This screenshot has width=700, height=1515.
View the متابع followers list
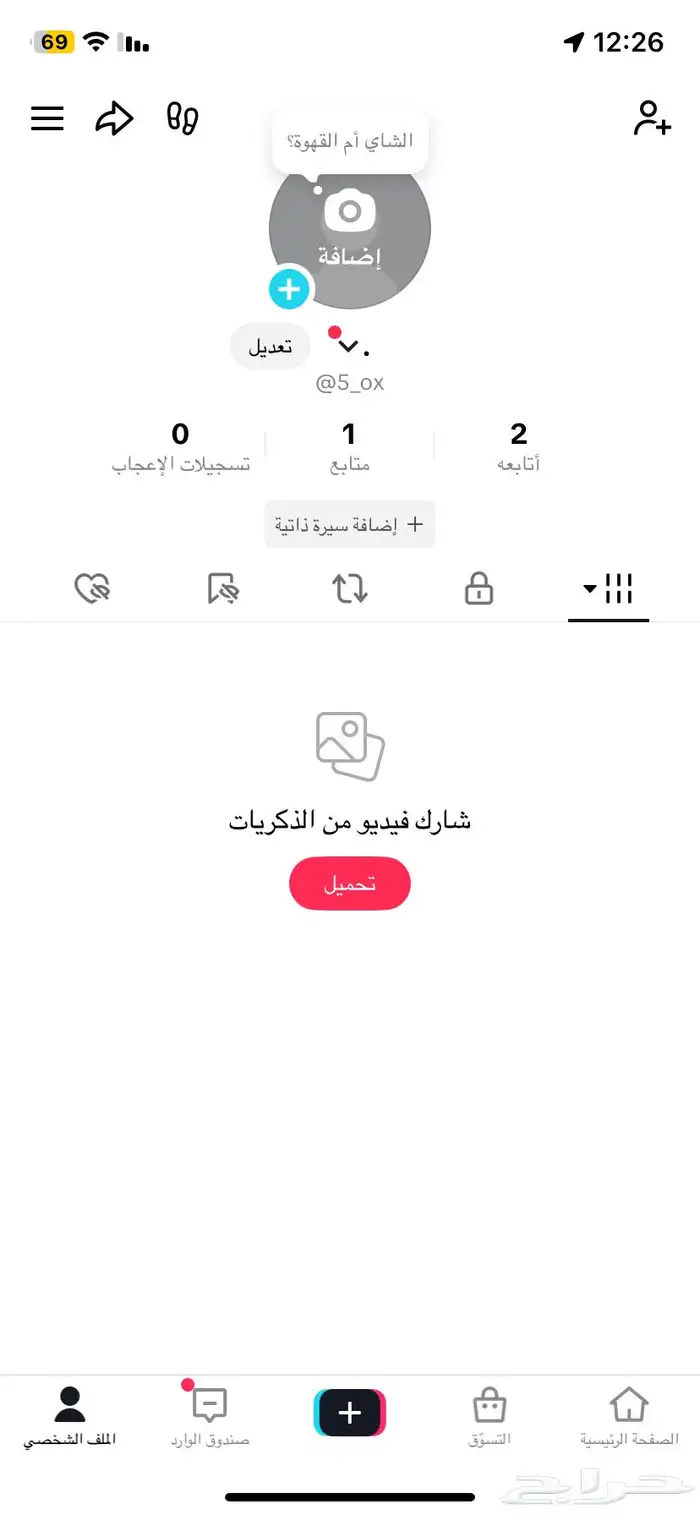pos(349,445)
